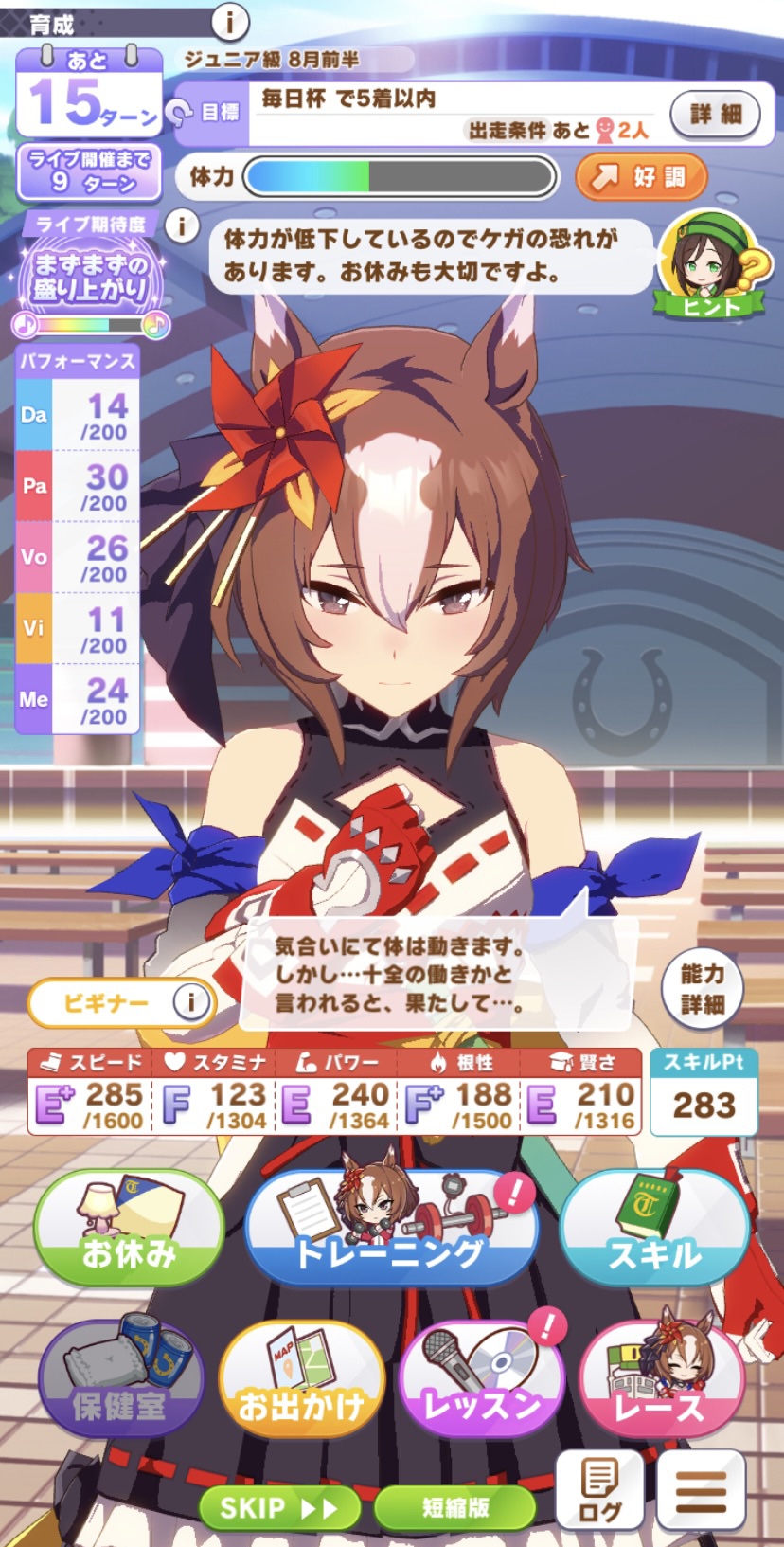Open the トレーニング training menu
This screenshot has height=1547, width=784.
coord(390,1229)
